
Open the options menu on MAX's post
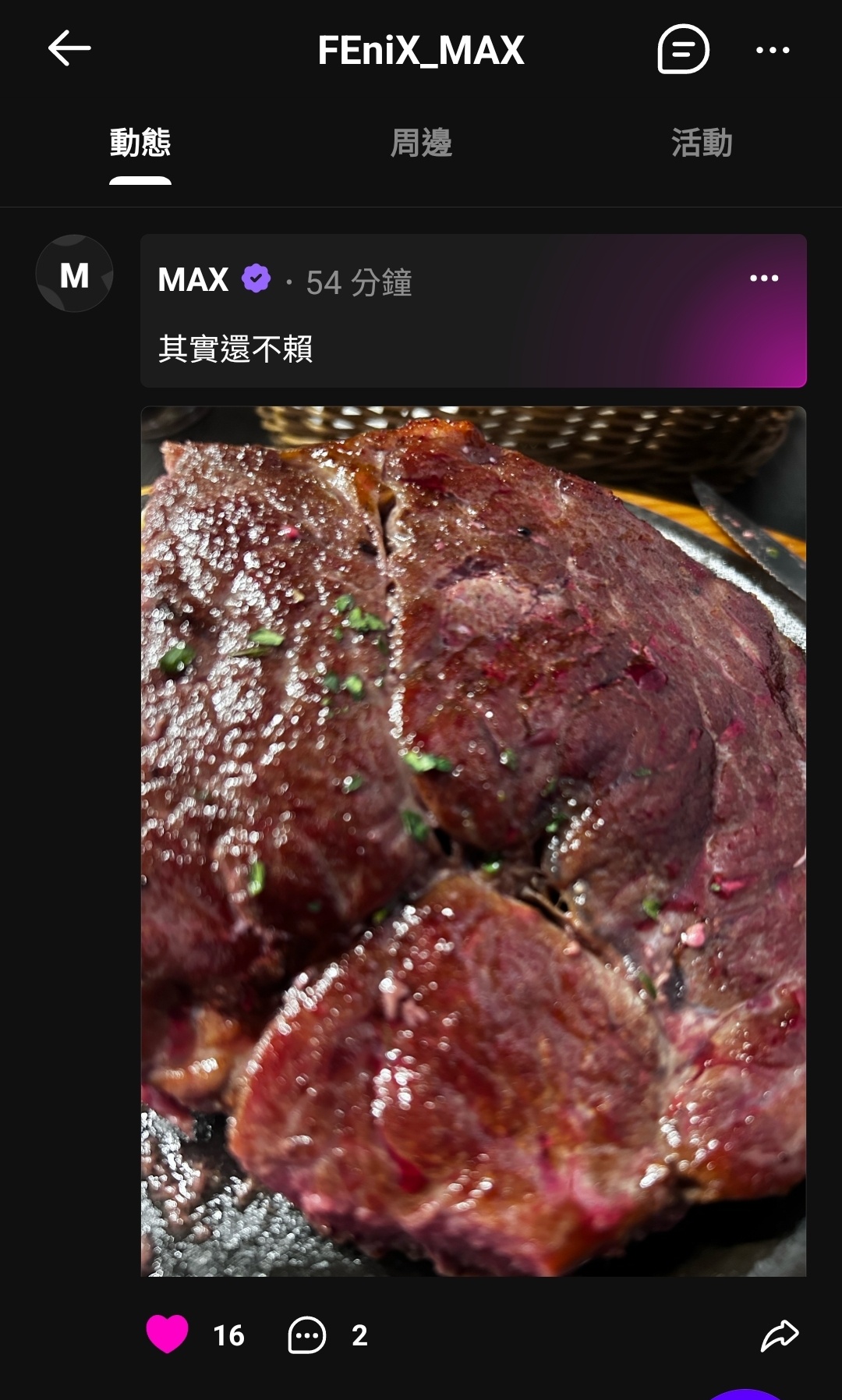click(764, 278)
